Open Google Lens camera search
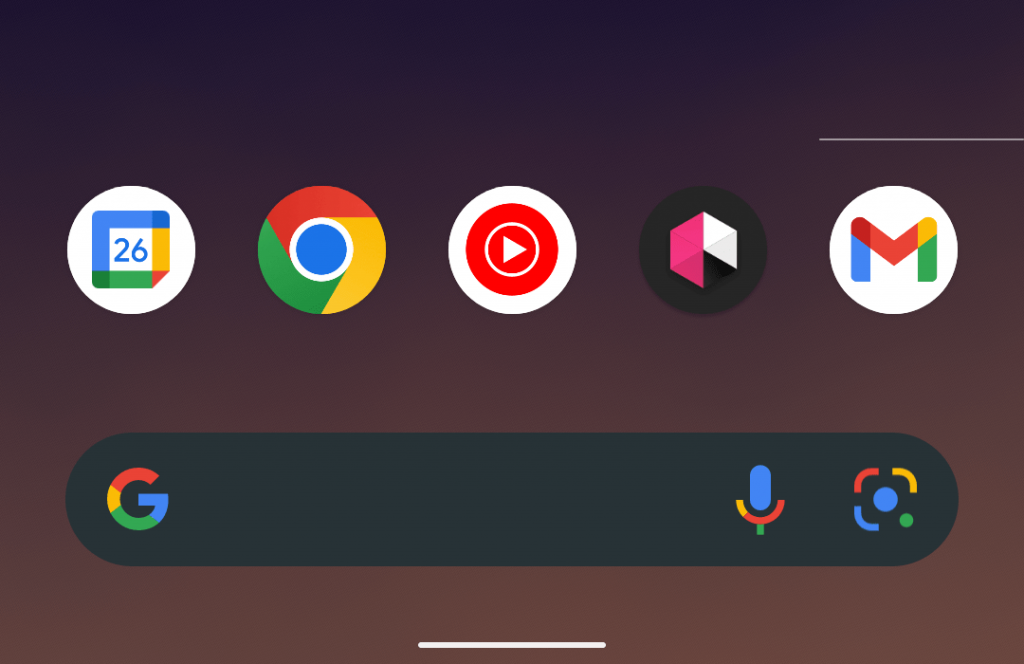Image resolution: width=1024 pixels, height=664 pixels. pyautogui.click(x=885, y=499)
